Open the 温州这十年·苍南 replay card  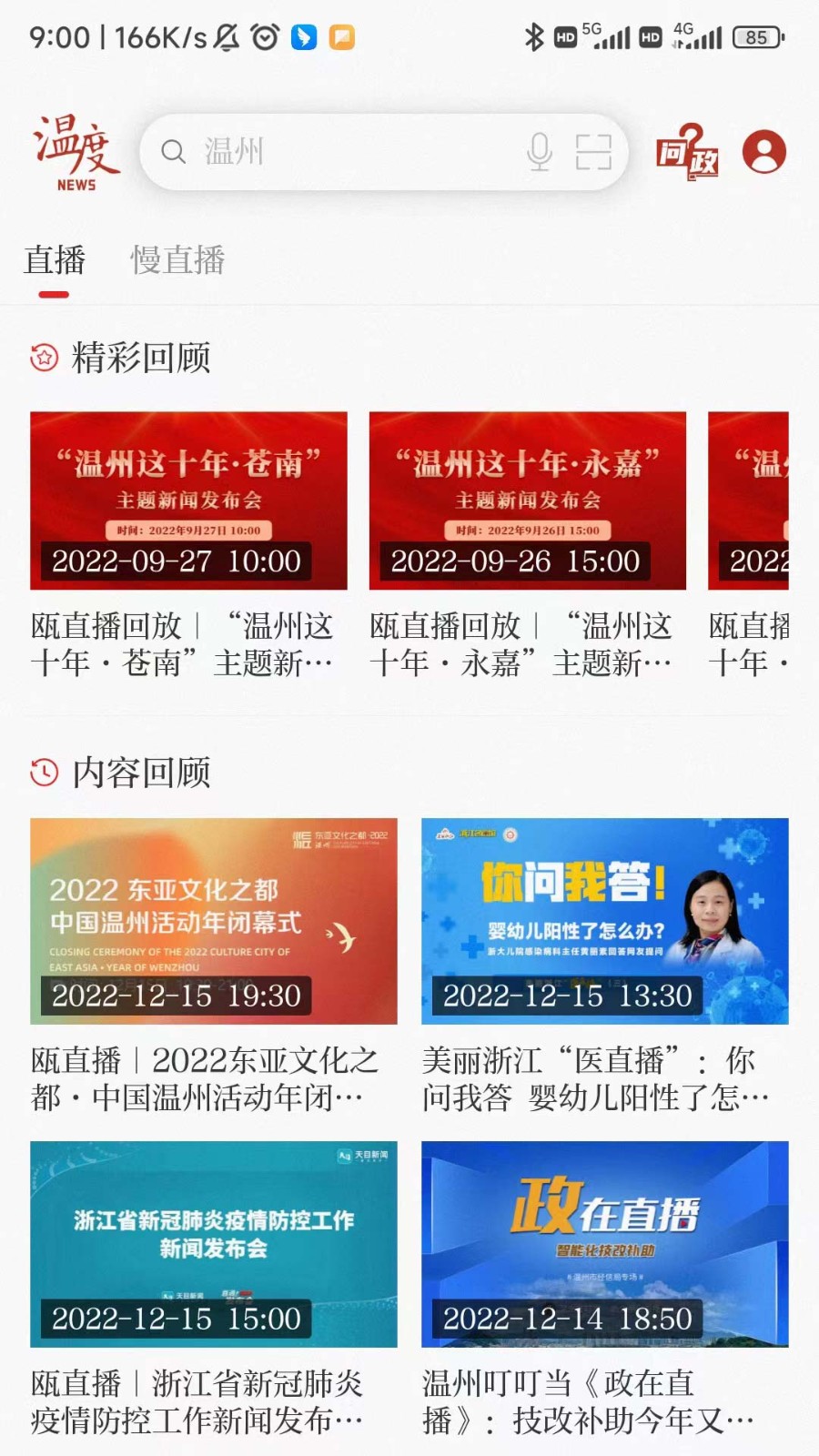click(x=188, y=501)
